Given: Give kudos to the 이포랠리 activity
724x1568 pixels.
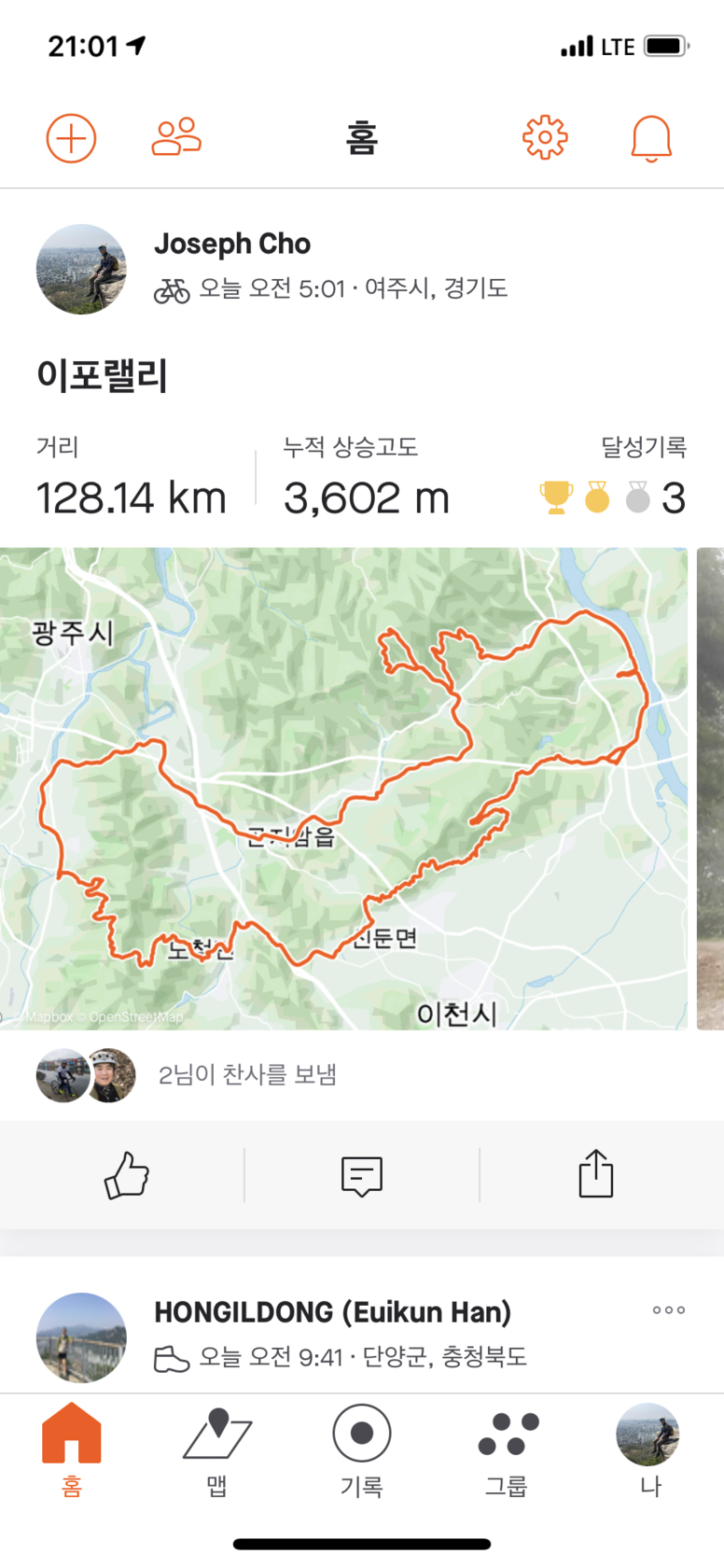Looking at the screenshot, I should (126, 1174).
